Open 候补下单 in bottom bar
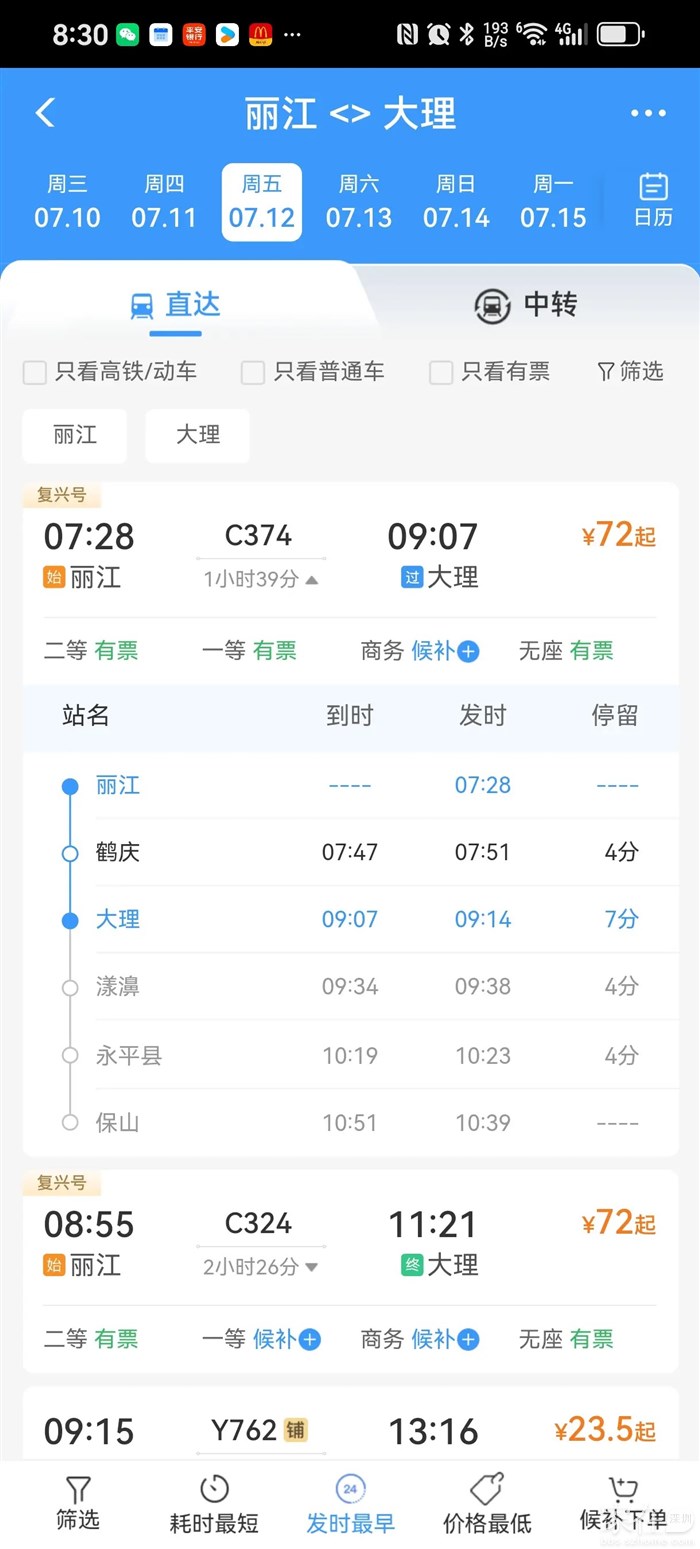 click(x=623, y=1504)
